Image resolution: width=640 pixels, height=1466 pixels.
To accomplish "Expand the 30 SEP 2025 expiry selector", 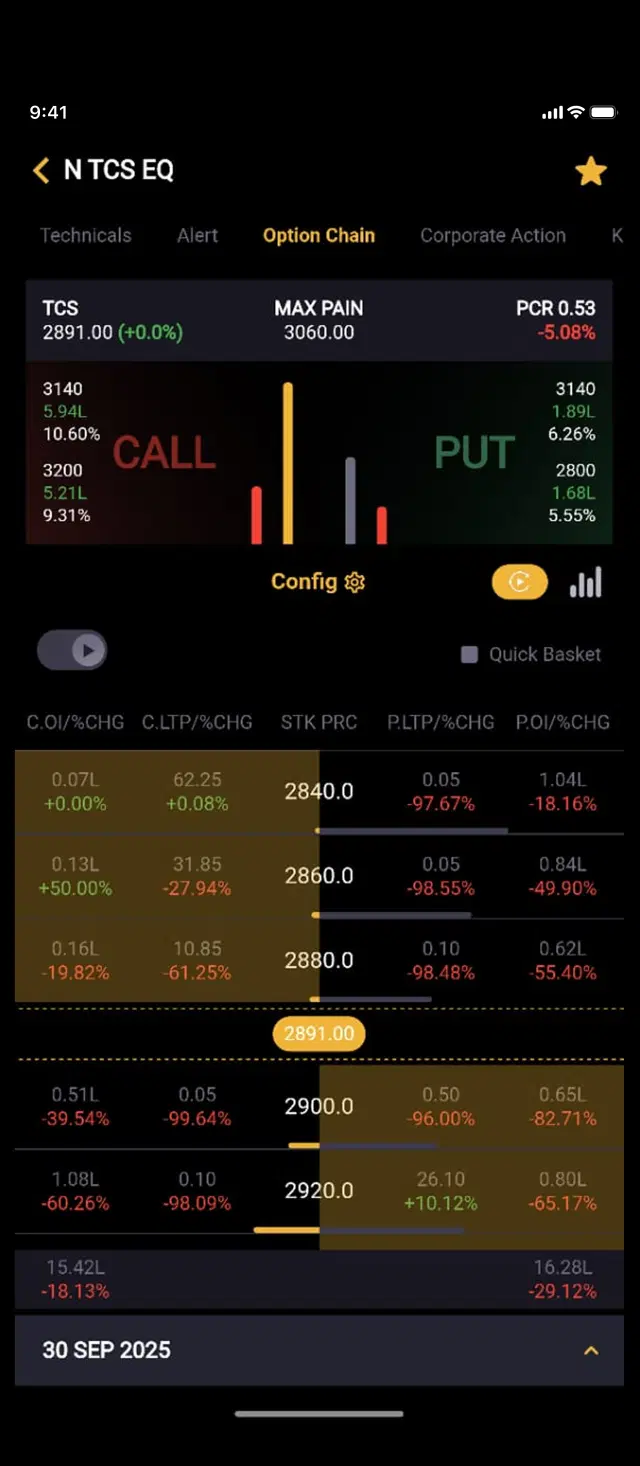I will tap(590, 1351).
